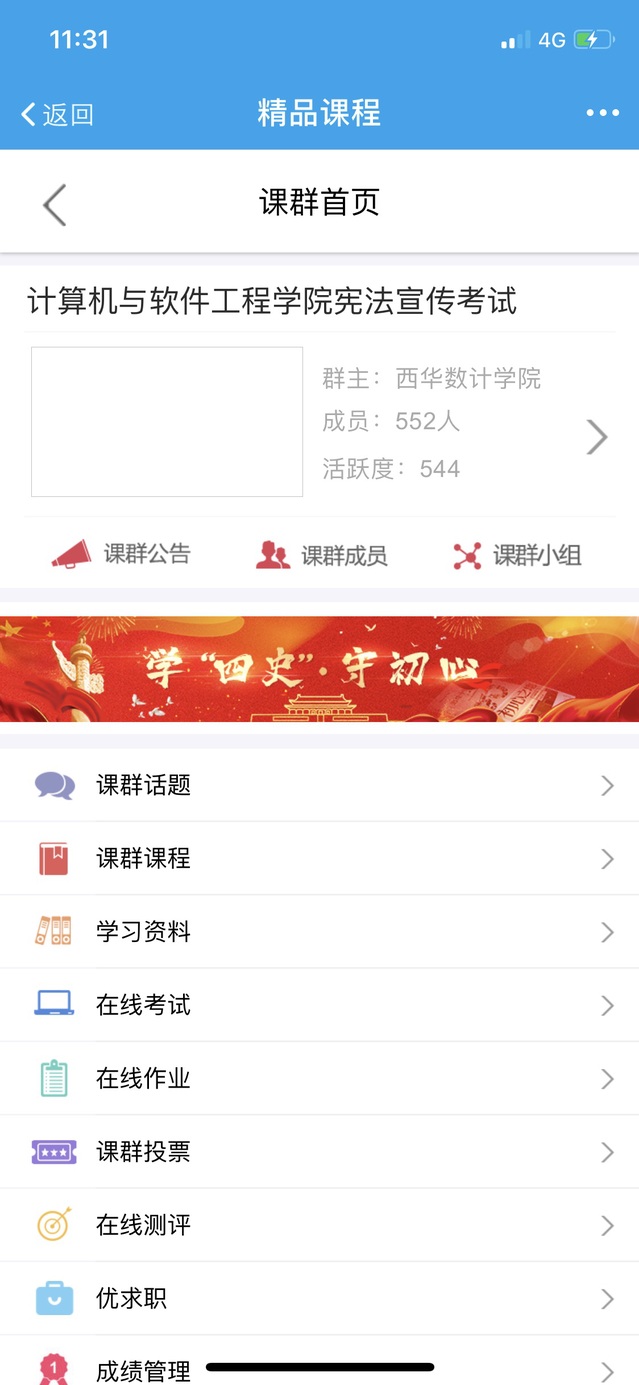
Task: Tap 返回 in the blue top bar
Action: [x=57, y=114]
